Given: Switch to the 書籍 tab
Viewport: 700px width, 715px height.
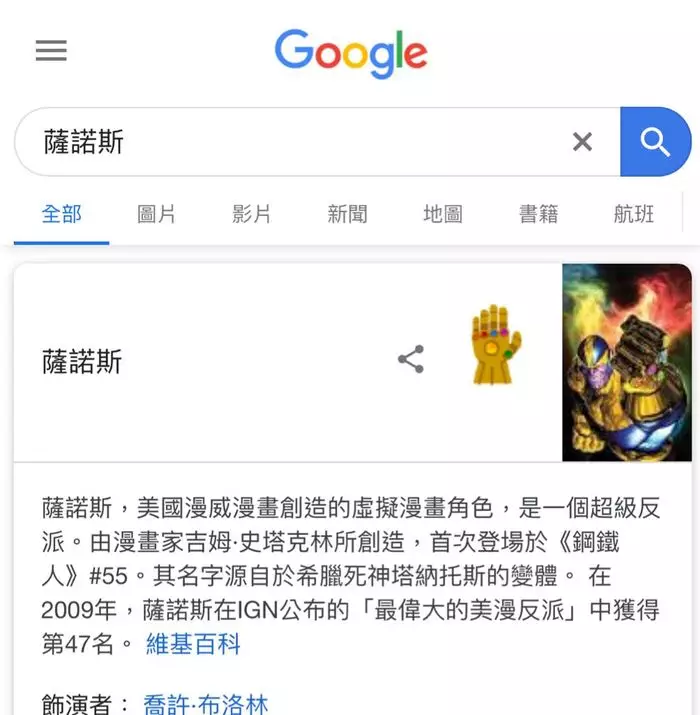Looking at the screenshot, I should pyautogui.click(x=538, y=214).
